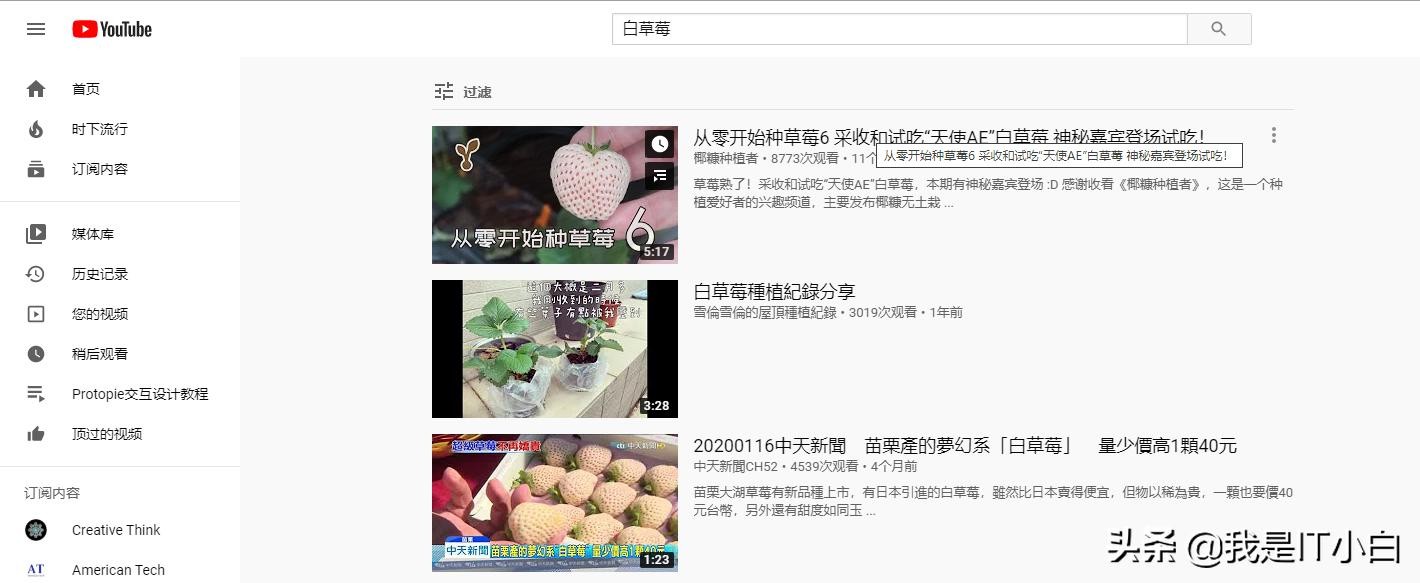Open 订阅内容 subscriptions
This screenshot has height=583, width=1420.
[99, 169]
